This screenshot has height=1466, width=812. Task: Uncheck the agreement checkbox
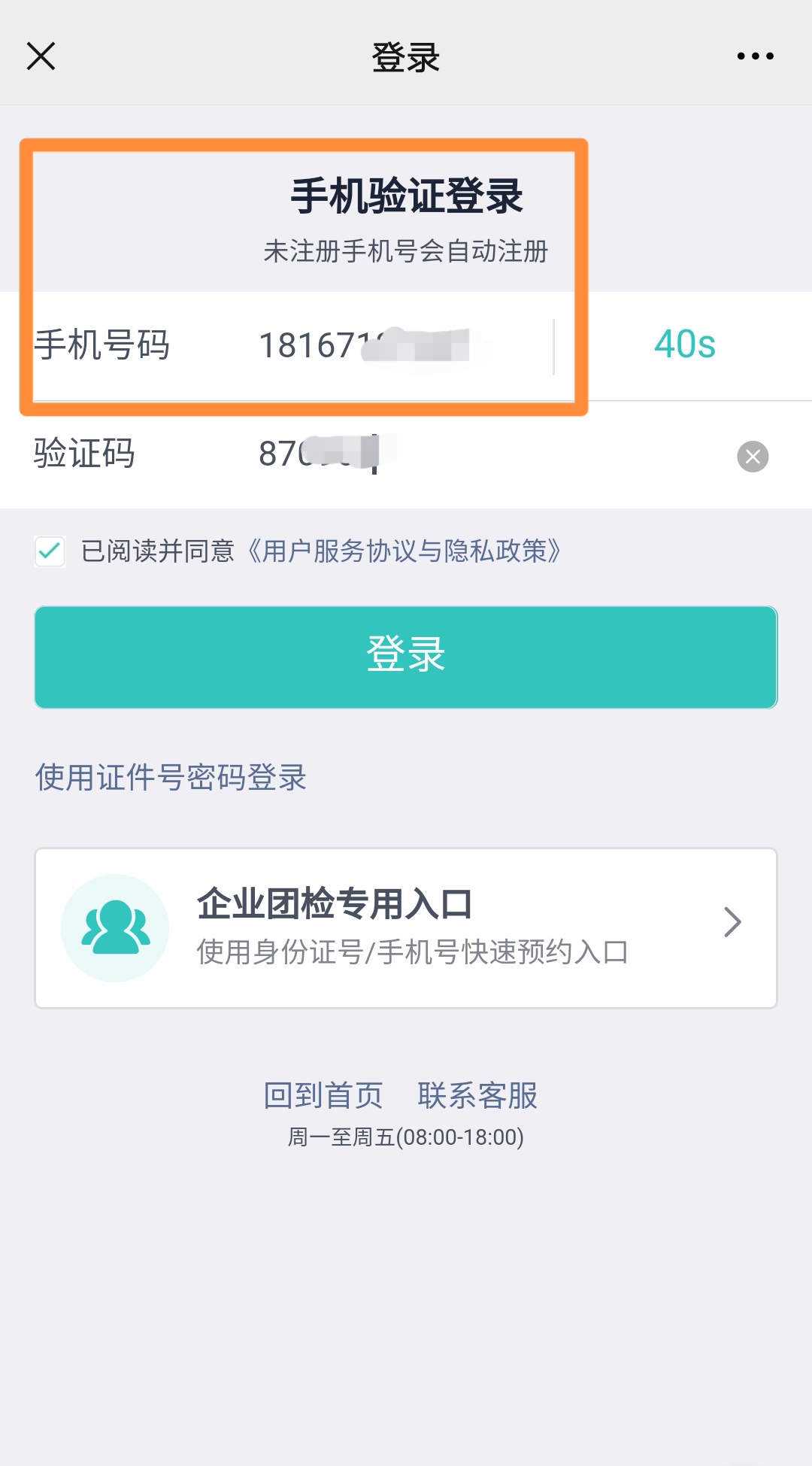[50, 551]
